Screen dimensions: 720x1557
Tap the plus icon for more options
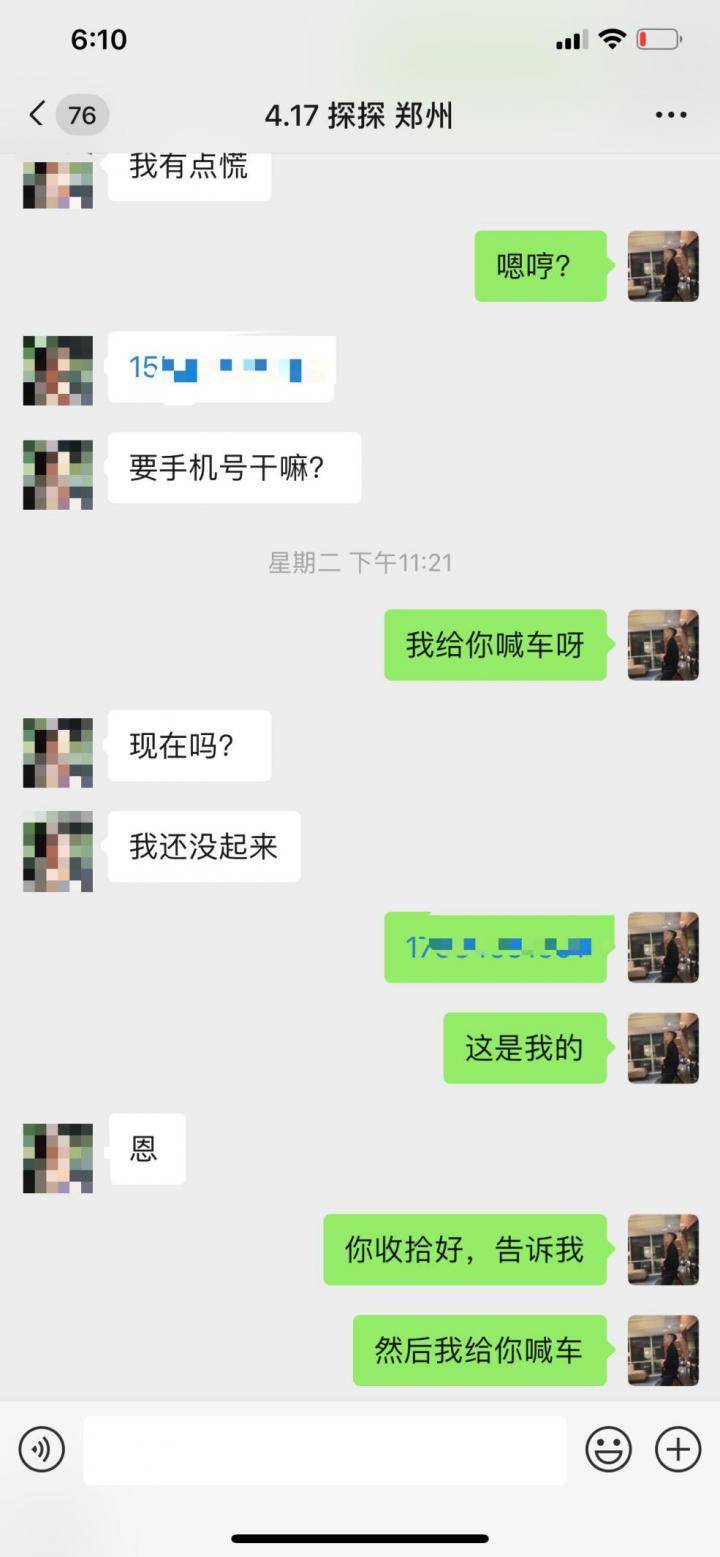click(x=677, y=1449)
